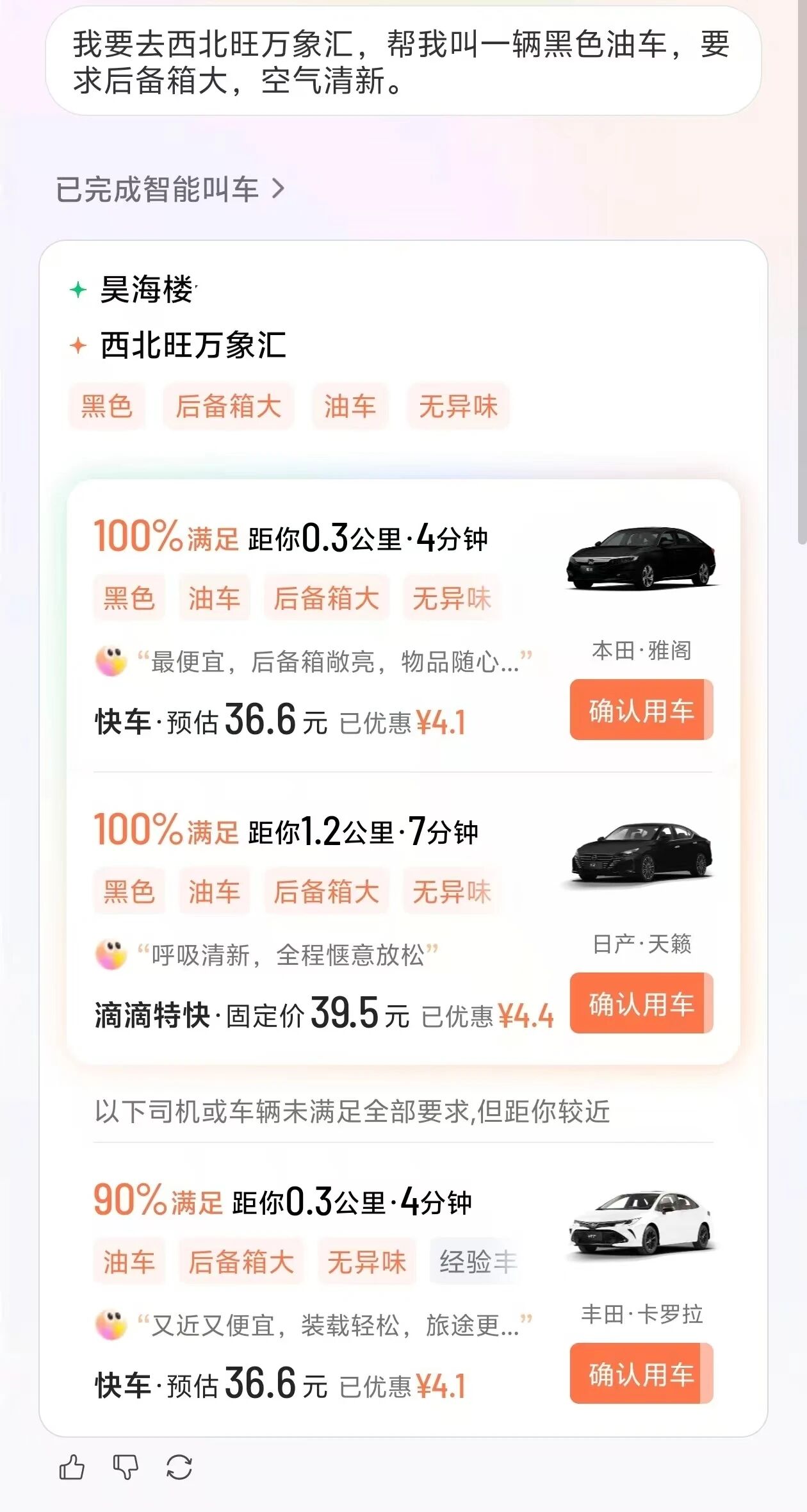807x1512 pixels.
Task: Confirm booking the 本田·雅阁 ride
Action: point(641,711)
